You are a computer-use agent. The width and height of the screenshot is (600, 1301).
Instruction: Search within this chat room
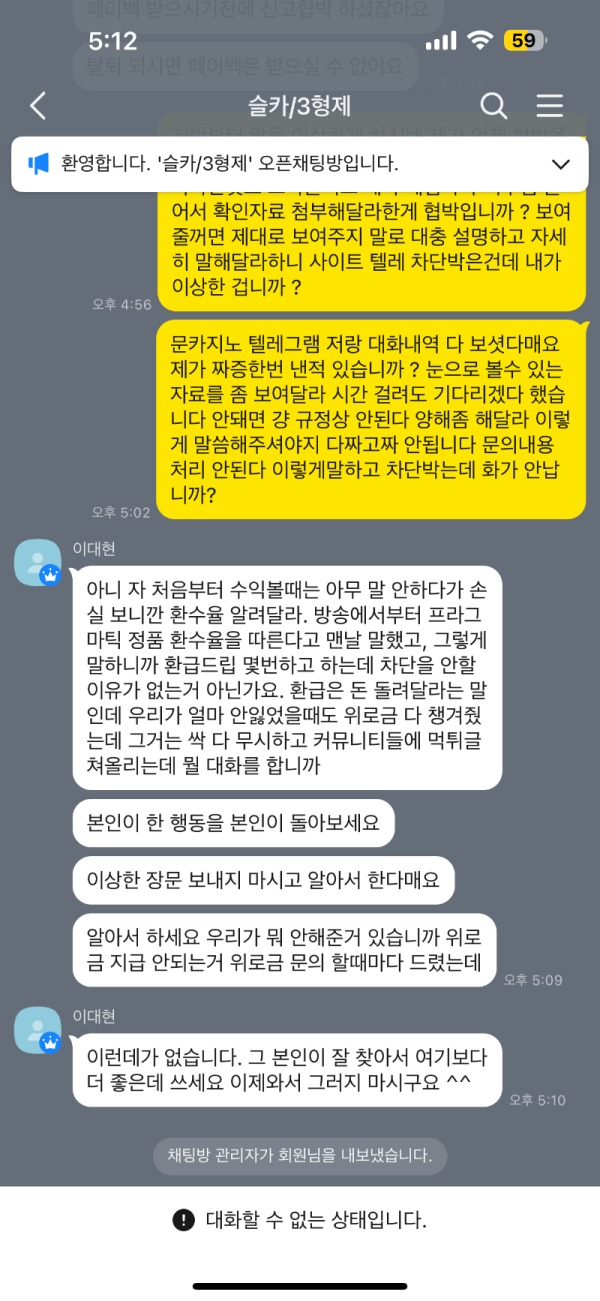pos(494,105)
